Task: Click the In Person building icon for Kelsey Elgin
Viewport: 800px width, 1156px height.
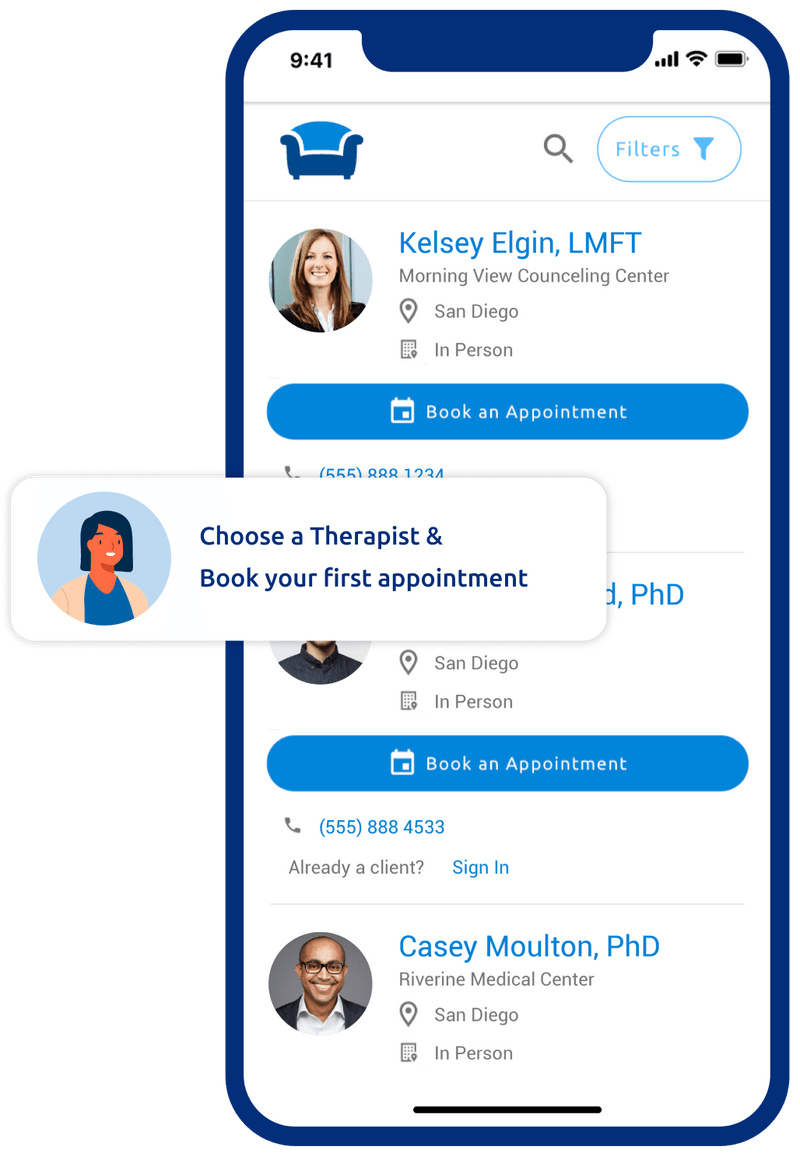Action: point(409,349)
